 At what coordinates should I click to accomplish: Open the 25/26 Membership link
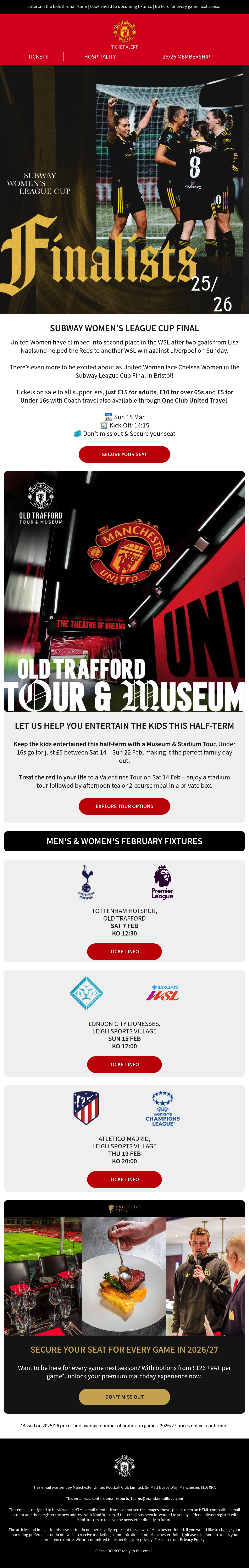coord(186,57)
